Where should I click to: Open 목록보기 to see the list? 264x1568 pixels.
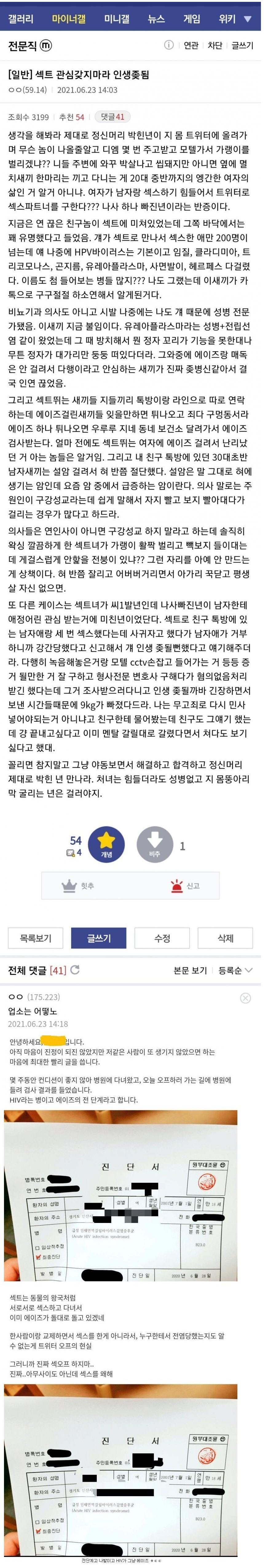click(35, 938)
